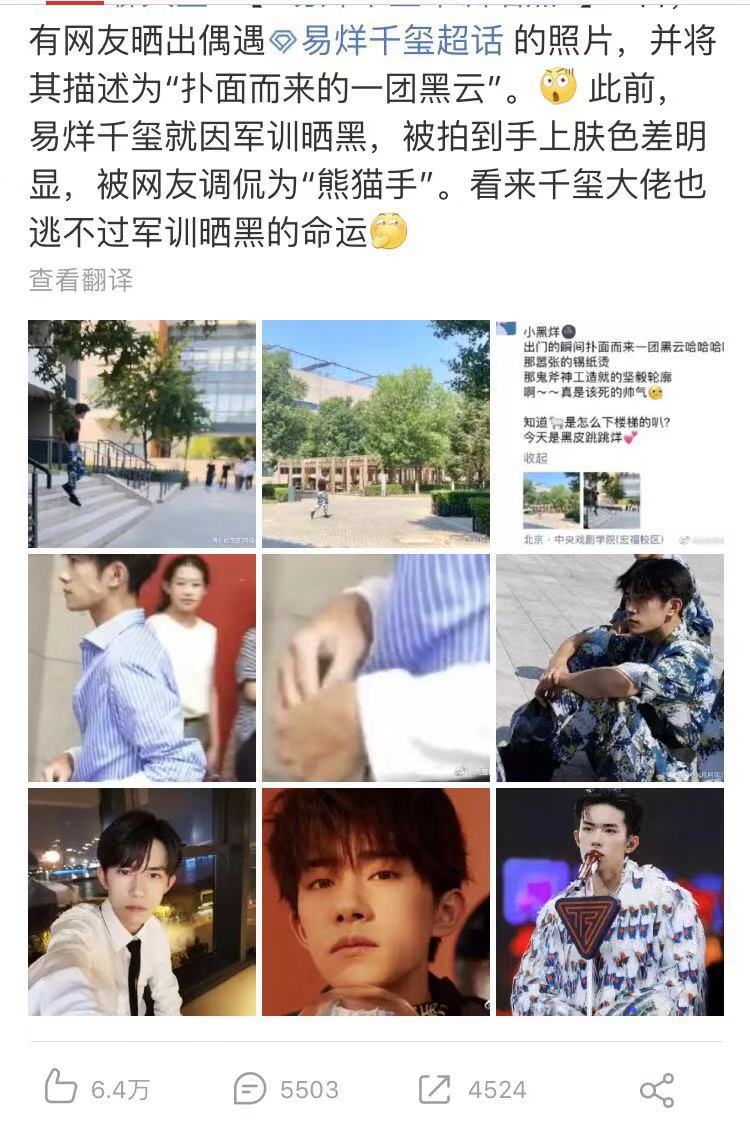The image size is (750, 1127).
Task: Open the photo of the campus courtyard with trees
Action: point(376,434)
